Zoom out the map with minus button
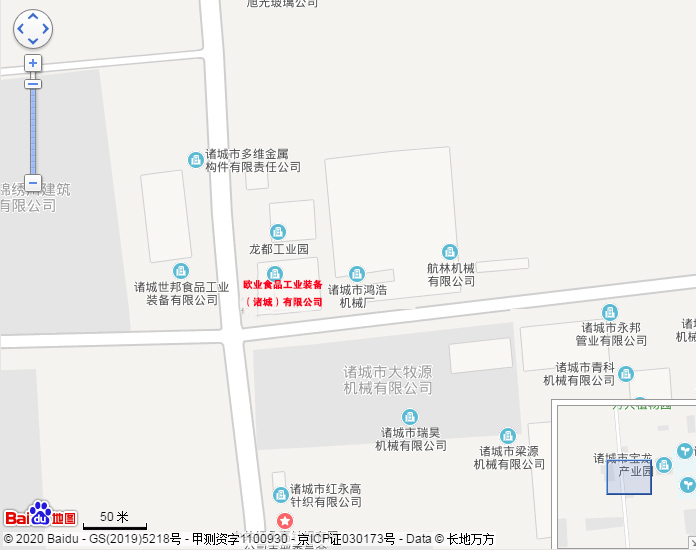Screen dimensions: 696x550 click(33, 183)
